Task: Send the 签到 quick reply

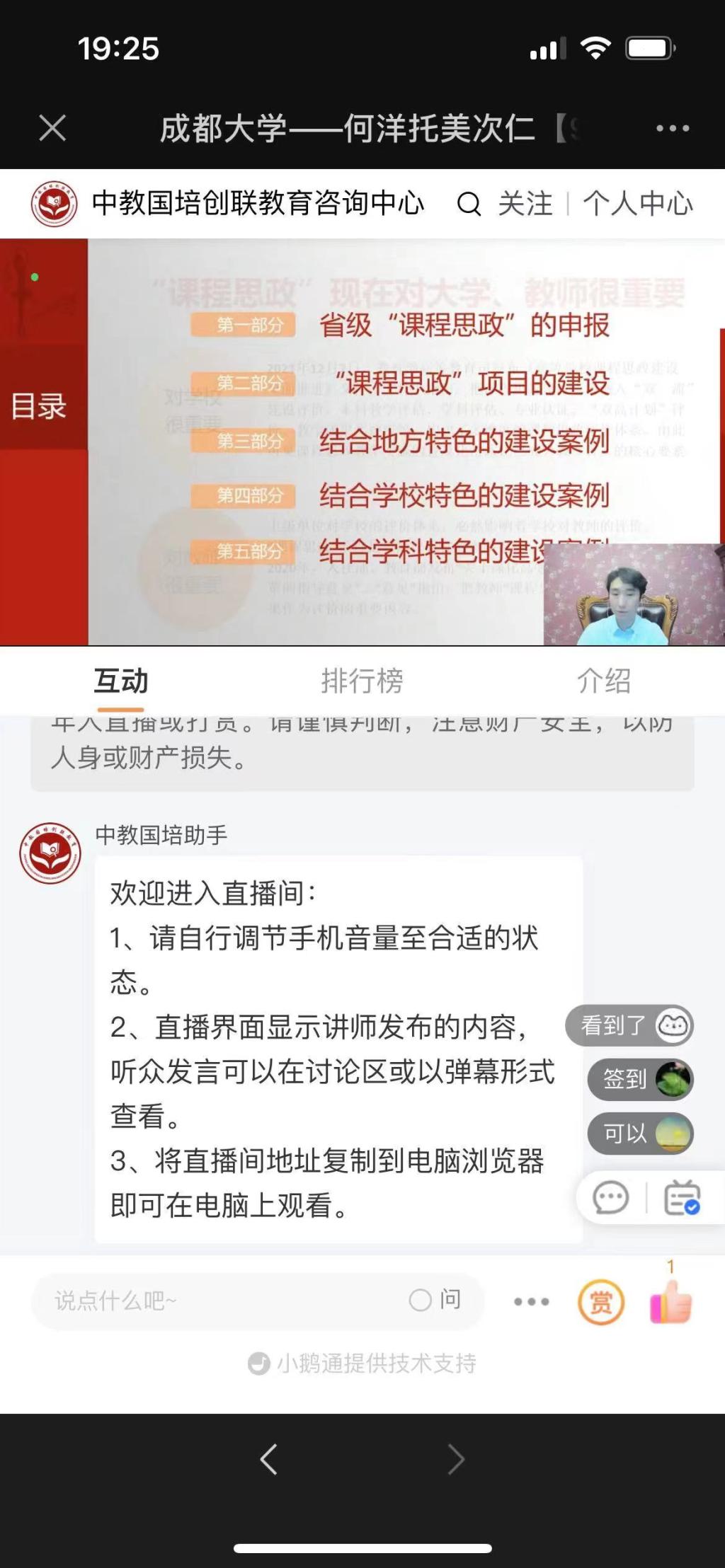Action: pyautogui.click(x=639, y=1079)
